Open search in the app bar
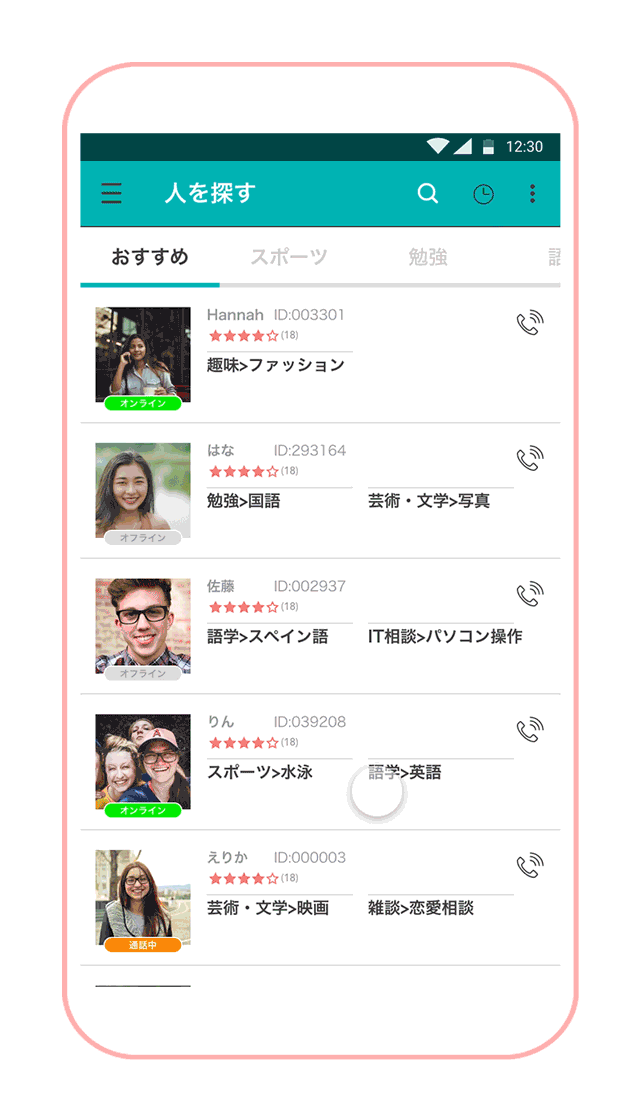Image resolution: width=640 pixels, height=1120 pixels. pos(428,194)
